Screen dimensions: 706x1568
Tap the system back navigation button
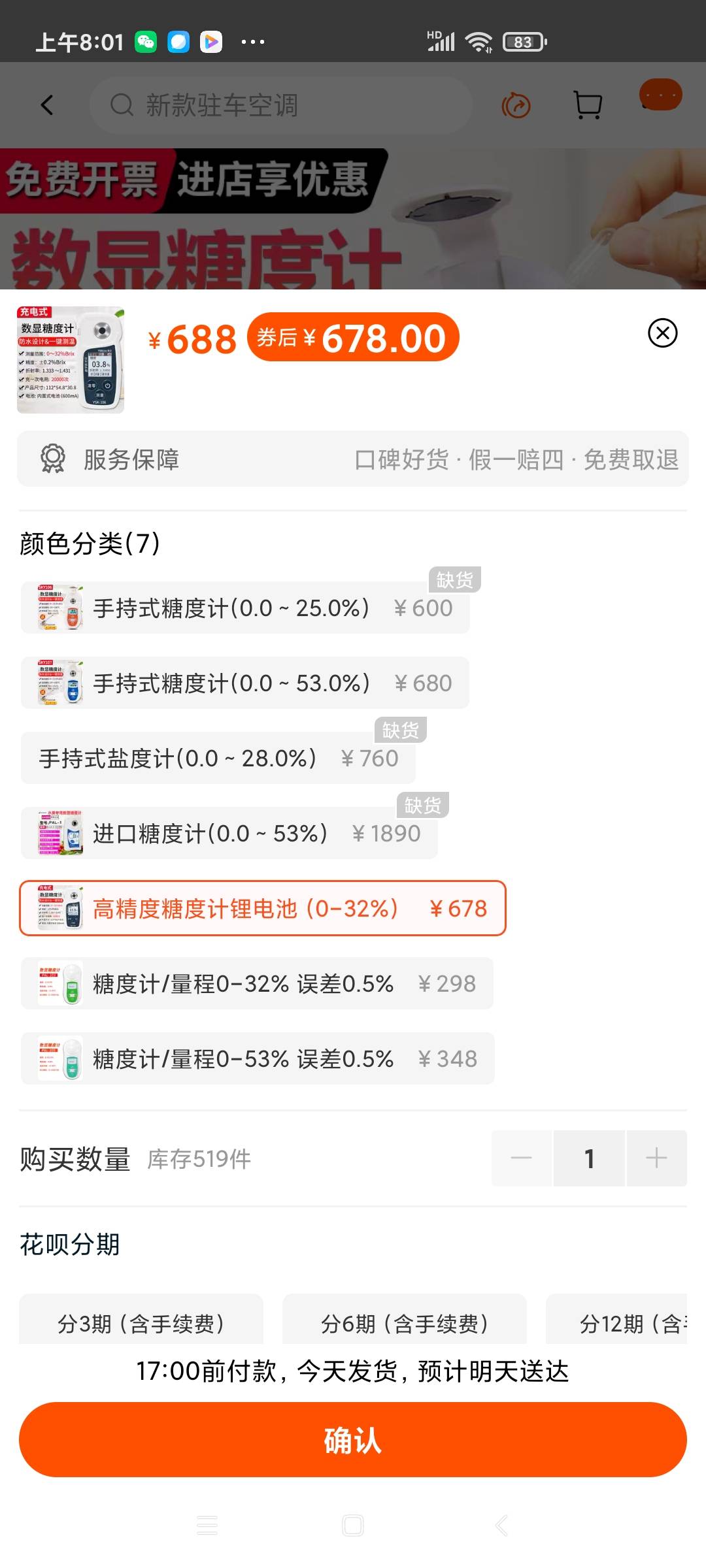[501, 1526]
